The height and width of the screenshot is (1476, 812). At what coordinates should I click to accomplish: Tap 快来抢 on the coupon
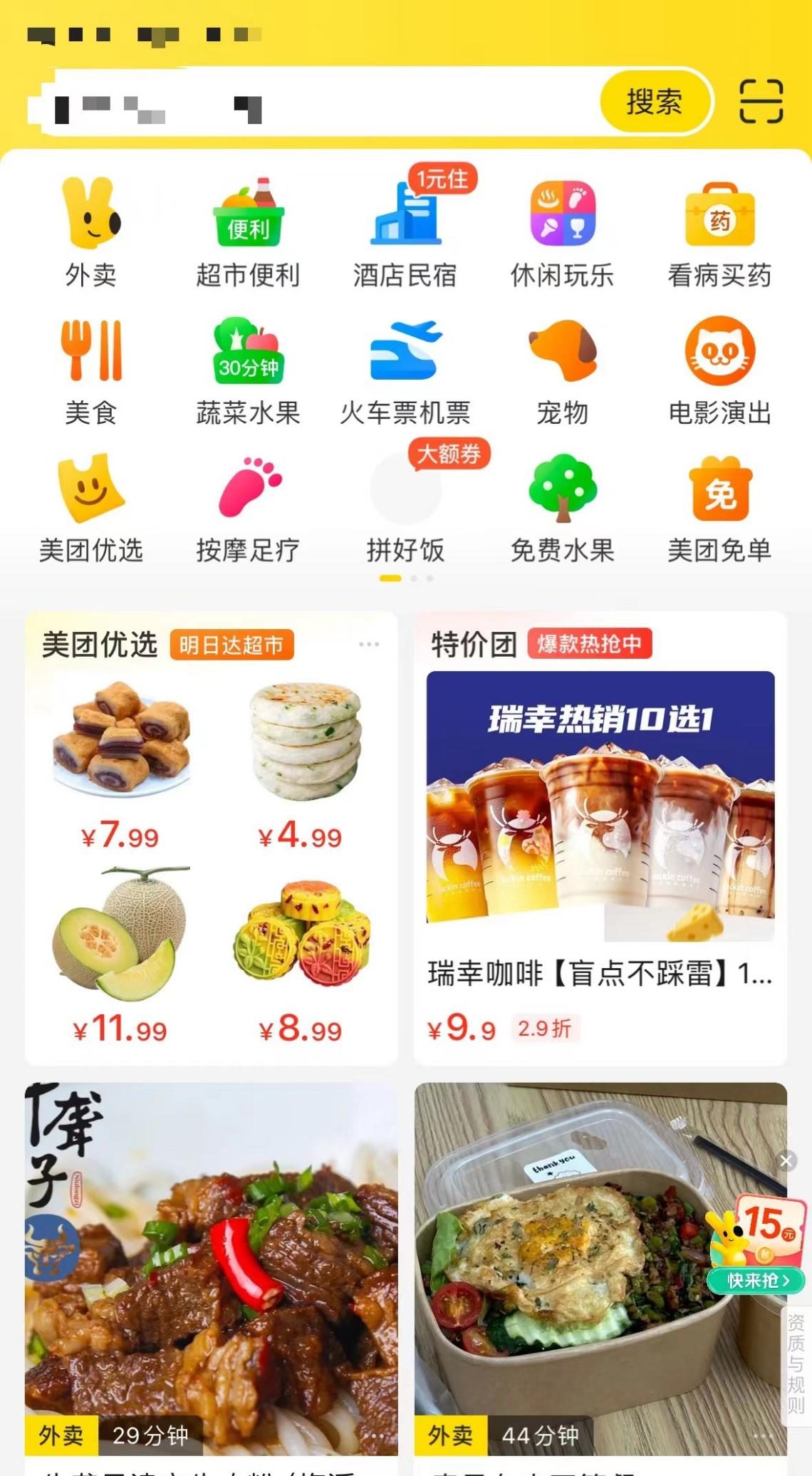click(x=758, y=1281)
